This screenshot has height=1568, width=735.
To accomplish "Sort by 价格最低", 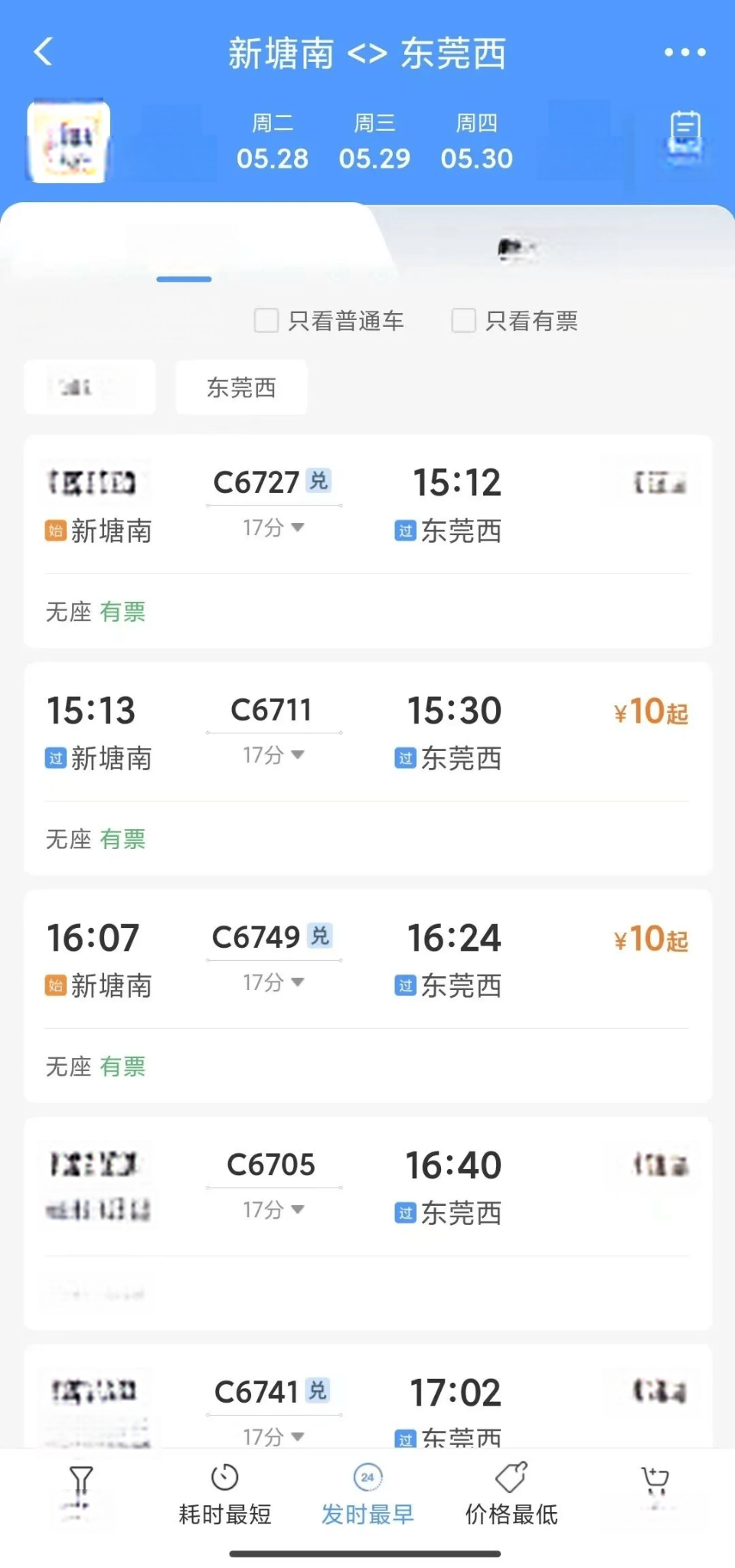I will [x=511, y=1494].
